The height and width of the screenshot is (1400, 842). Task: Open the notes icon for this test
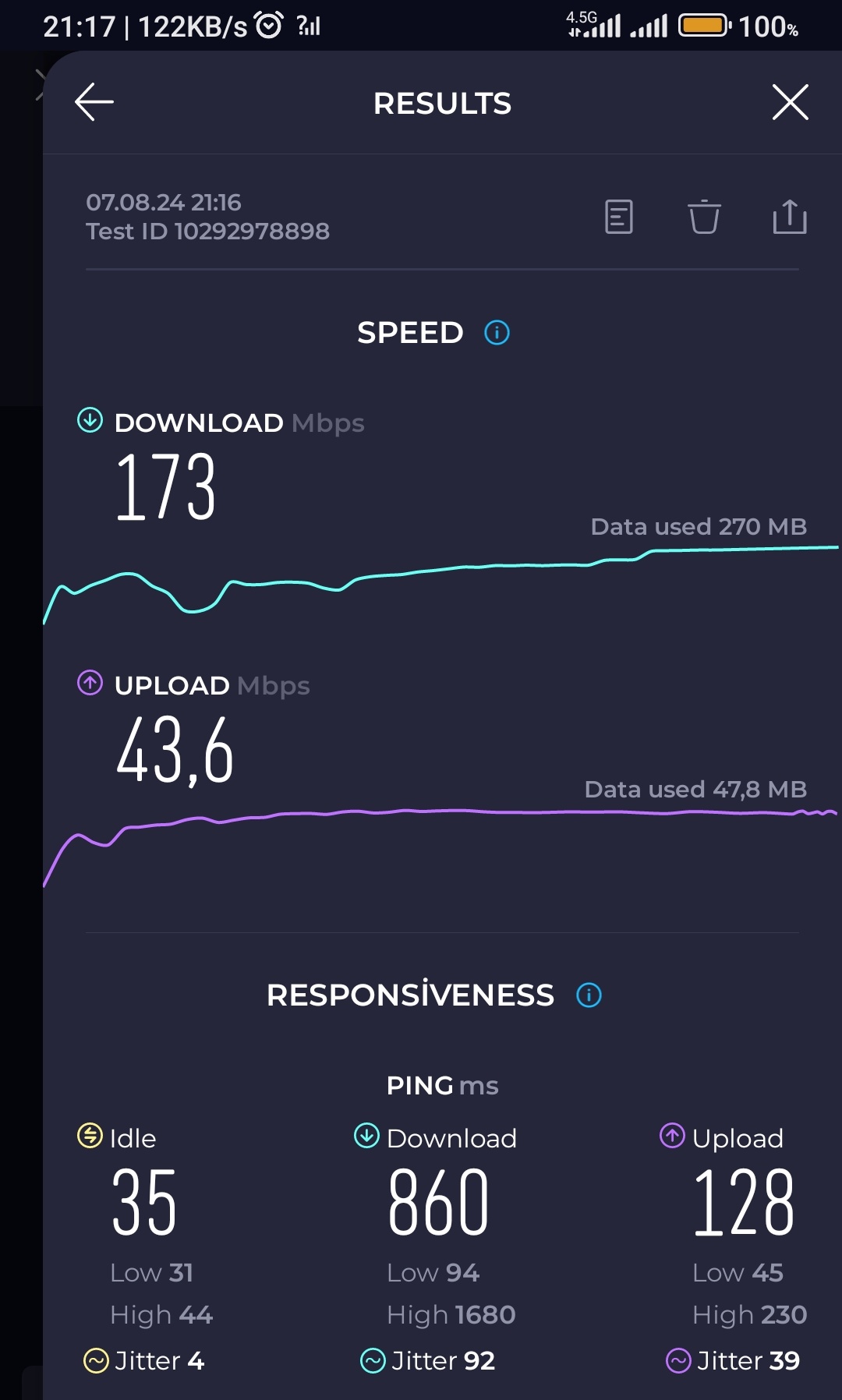click(x=619, y=217)
